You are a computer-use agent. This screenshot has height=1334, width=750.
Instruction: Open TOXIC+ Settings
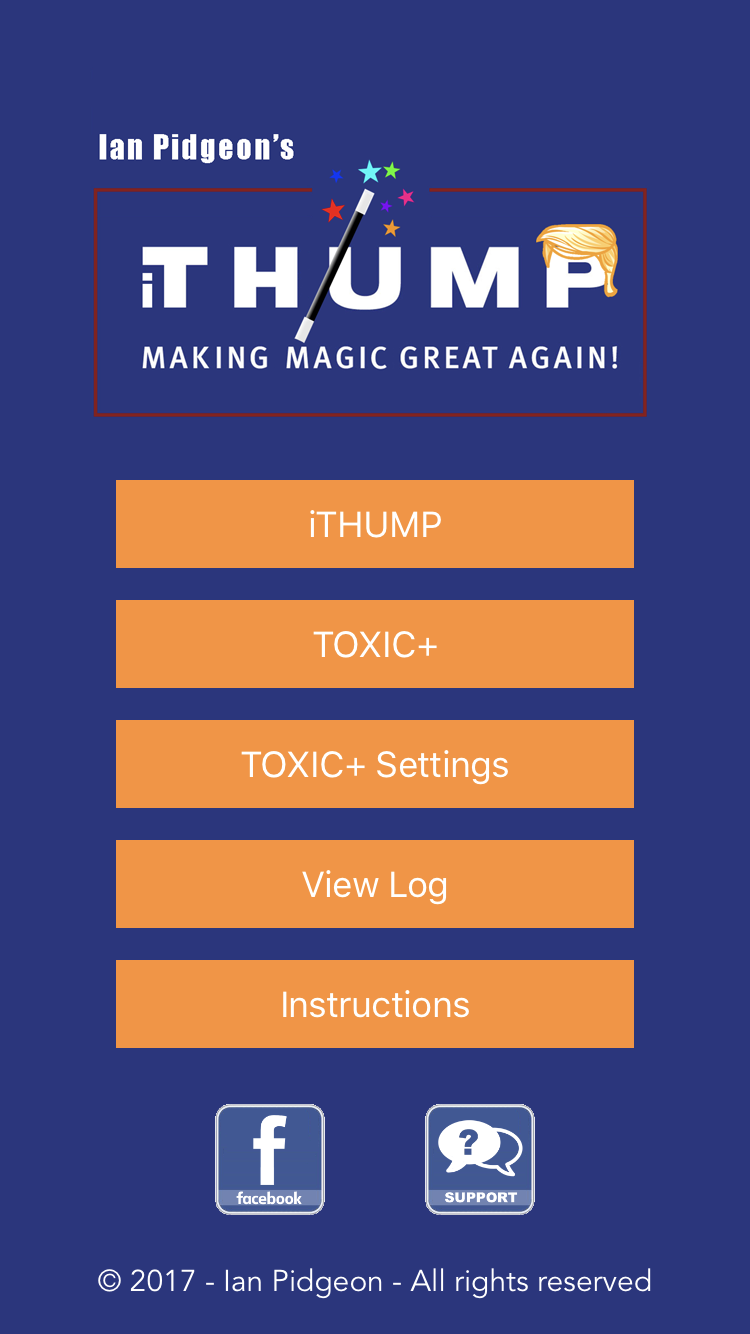pos(374,764)
